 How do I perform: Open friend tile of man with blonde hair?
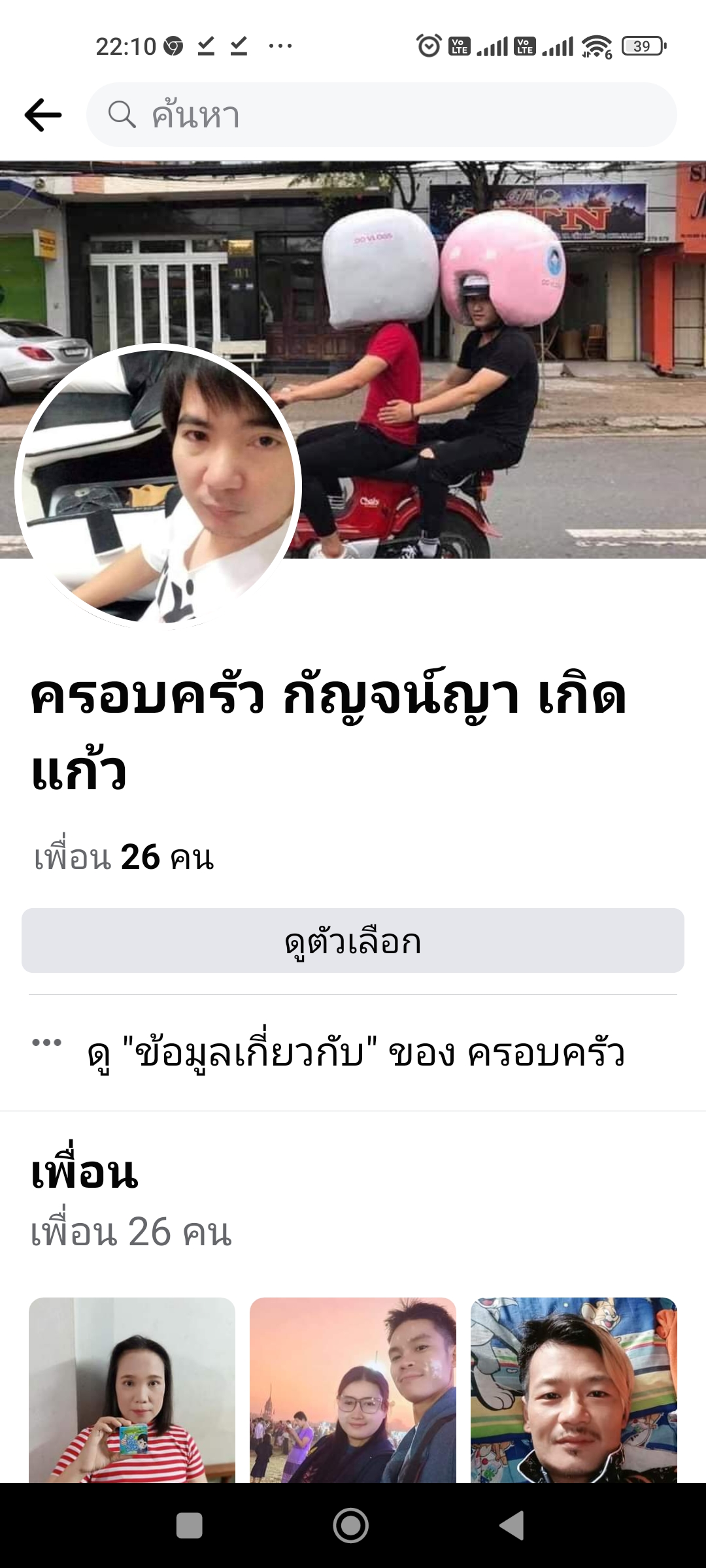coord(574,1390)
